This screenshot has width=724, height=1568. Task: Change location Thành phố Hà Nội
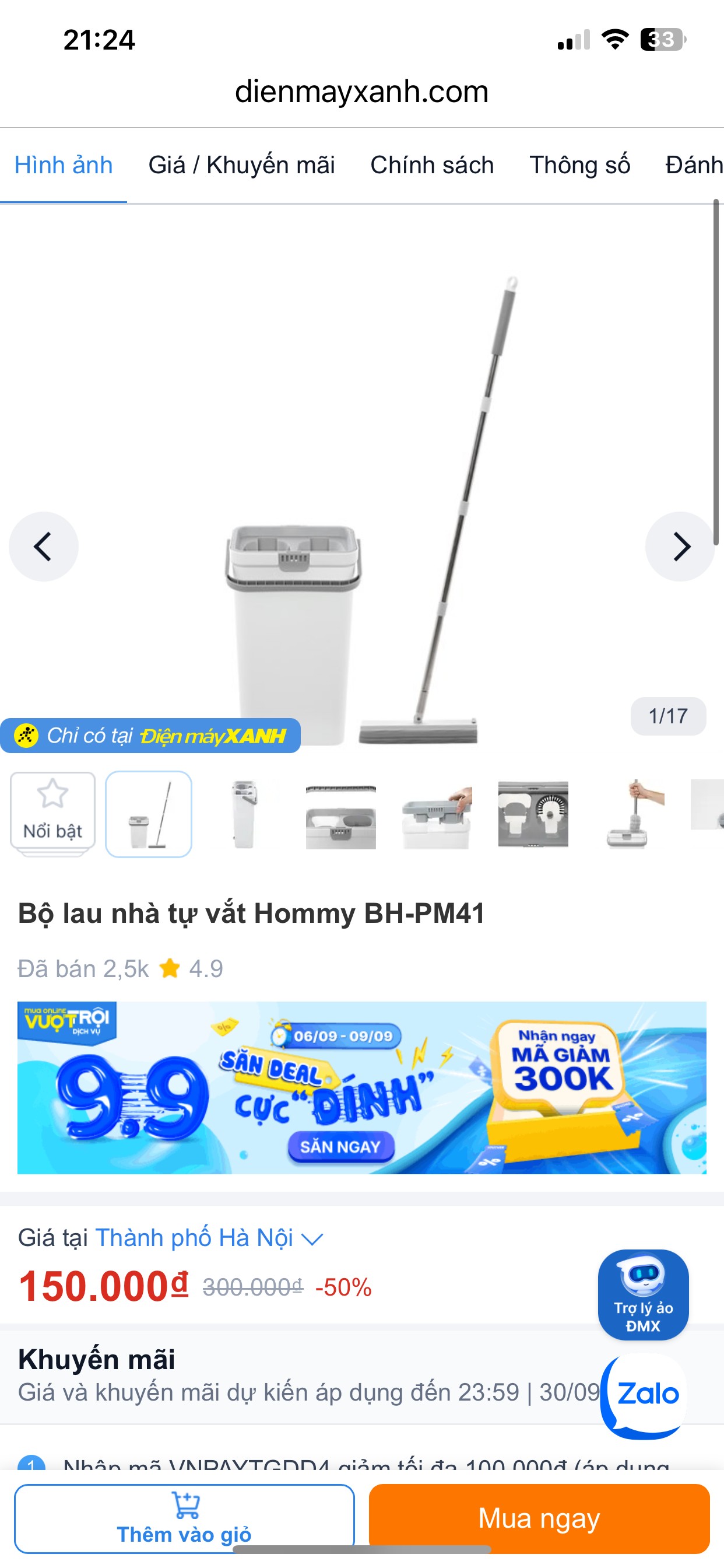(209, 1237)
